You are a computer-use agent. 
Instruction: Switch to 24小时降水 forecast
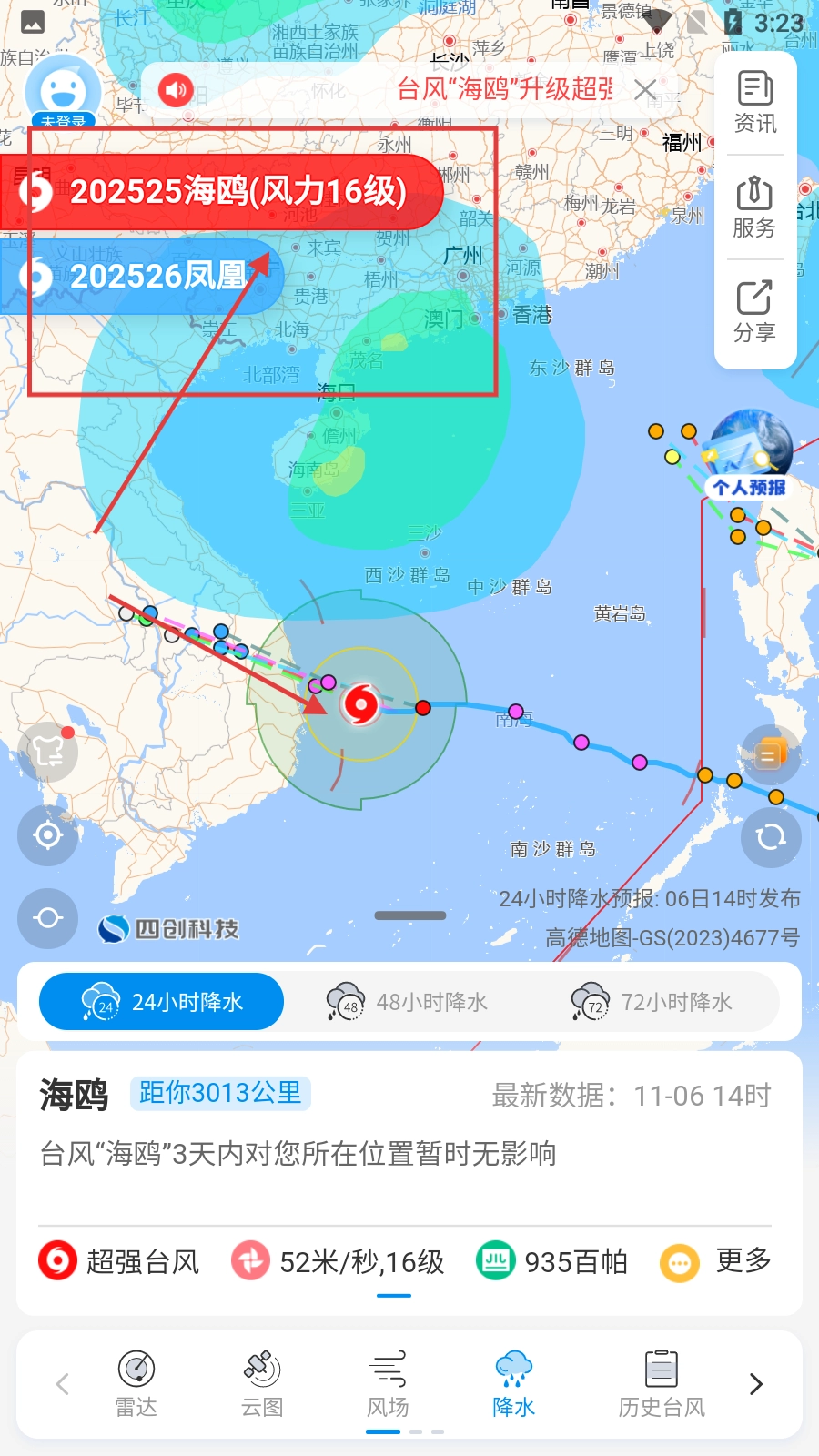162,1002
